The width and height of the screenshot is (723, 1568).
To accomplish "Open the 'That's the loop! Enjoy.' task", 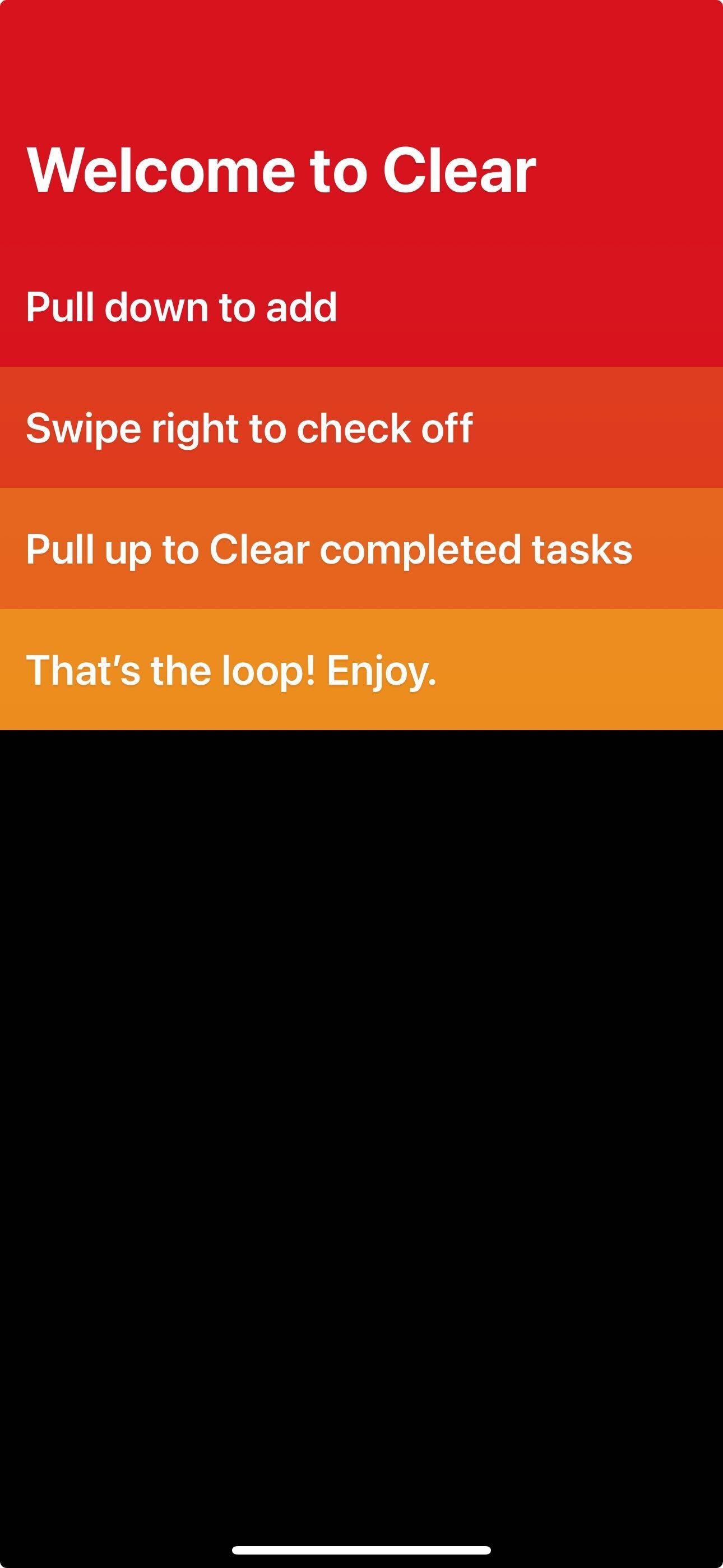I will (361, 670).
